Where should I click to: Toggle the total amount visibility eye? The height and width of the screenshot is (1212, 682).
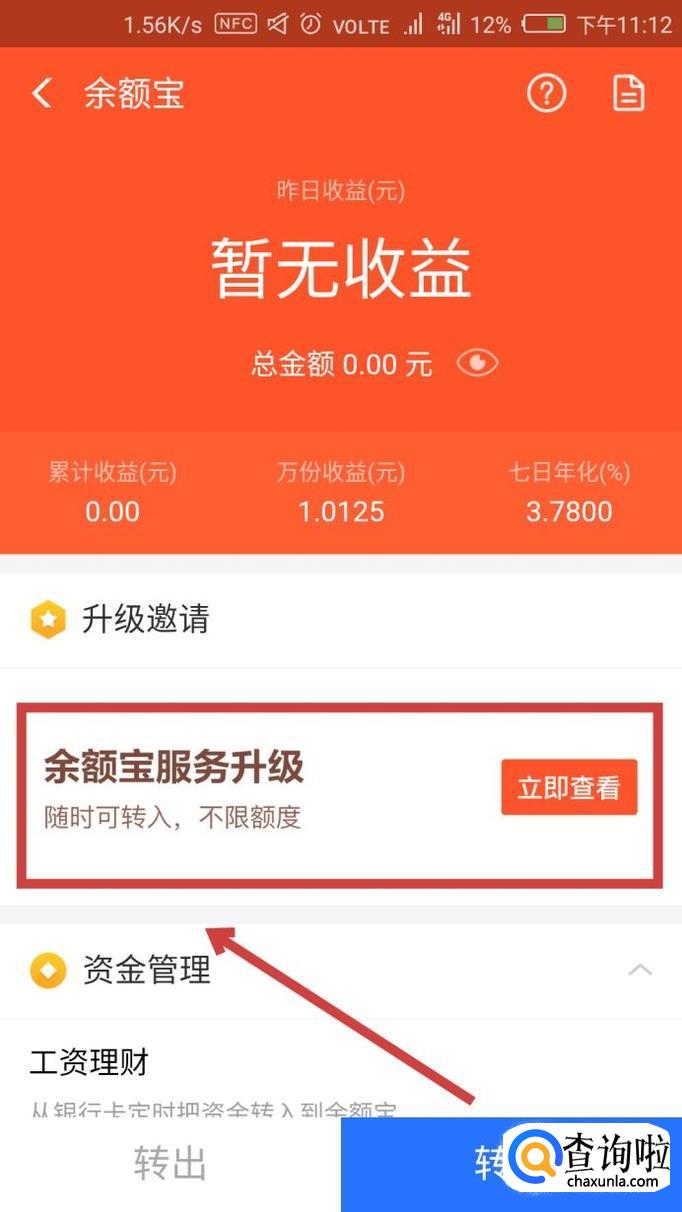coord(477,364)
